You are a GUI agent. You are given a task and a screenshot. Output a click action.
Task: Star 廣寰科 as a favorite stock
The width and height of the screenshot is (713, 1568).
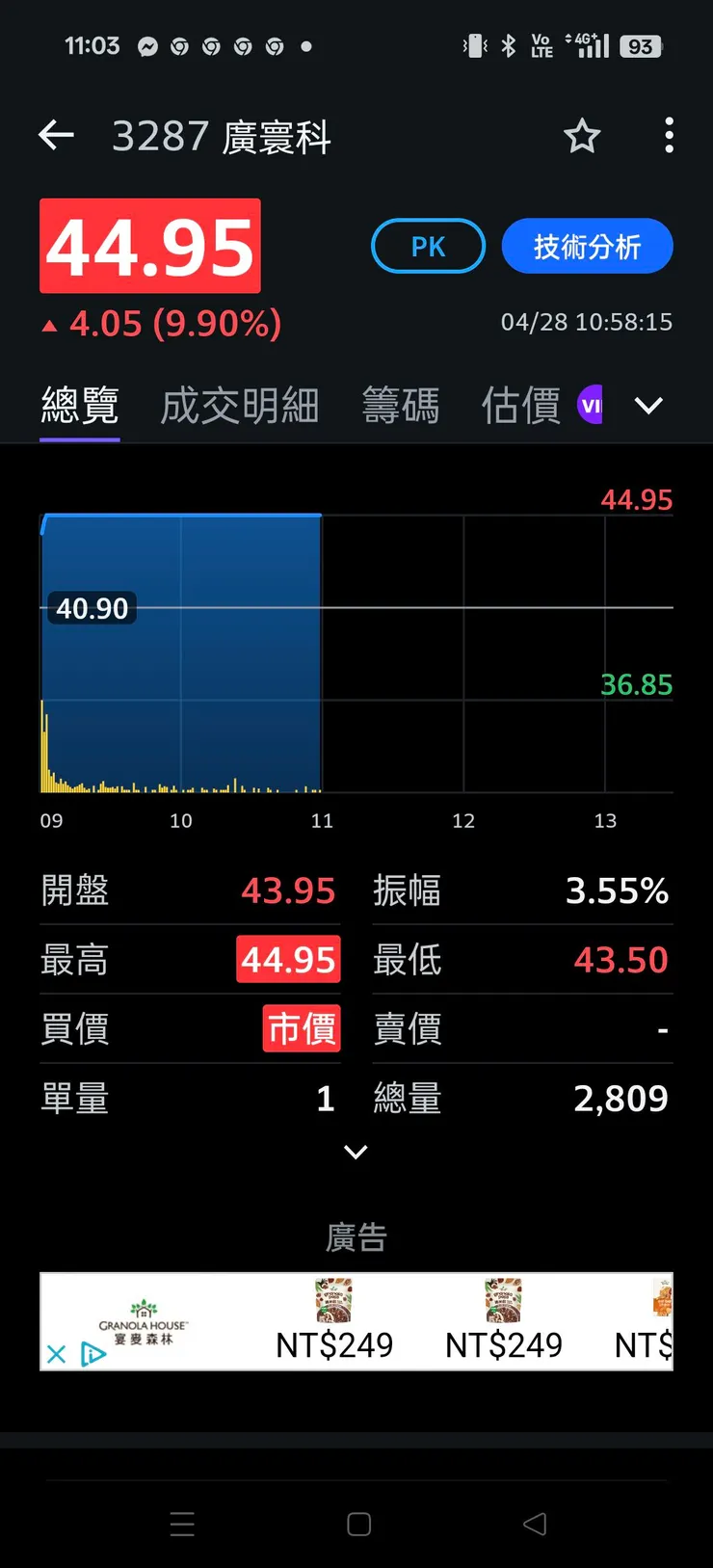pos(582,137)
